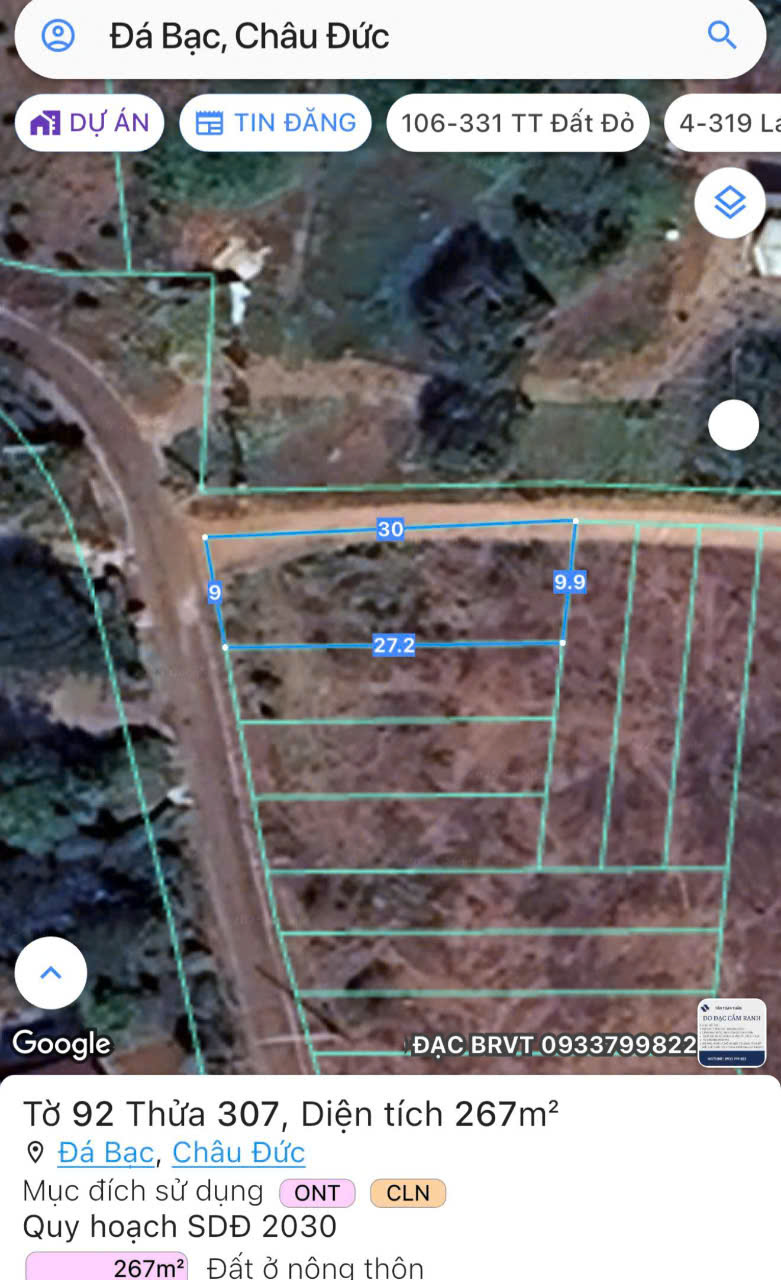
Task: Select the CLN land-use tag
Action: click(408, 1193)
